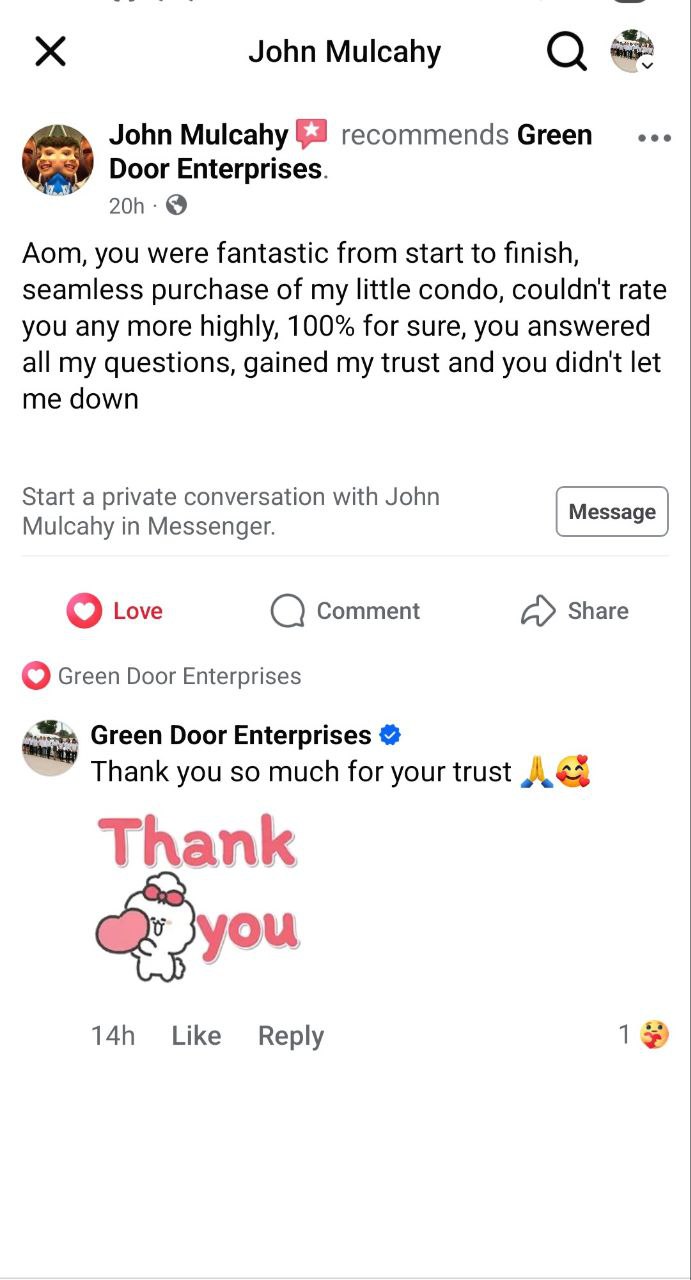This screenshot has width=691, height=1280.
Task: Open John Mulcahy's profile picture
Action: click(x=58, y=160)
